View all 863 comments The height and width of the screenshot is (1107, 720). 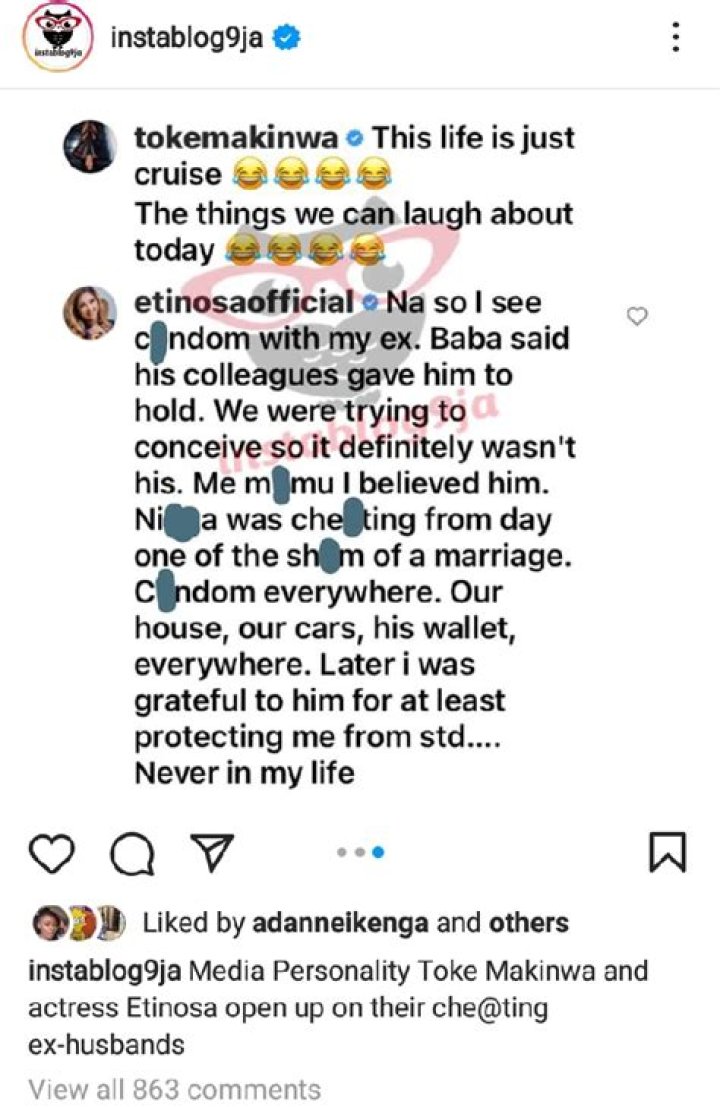click(x=174, y=1088)
